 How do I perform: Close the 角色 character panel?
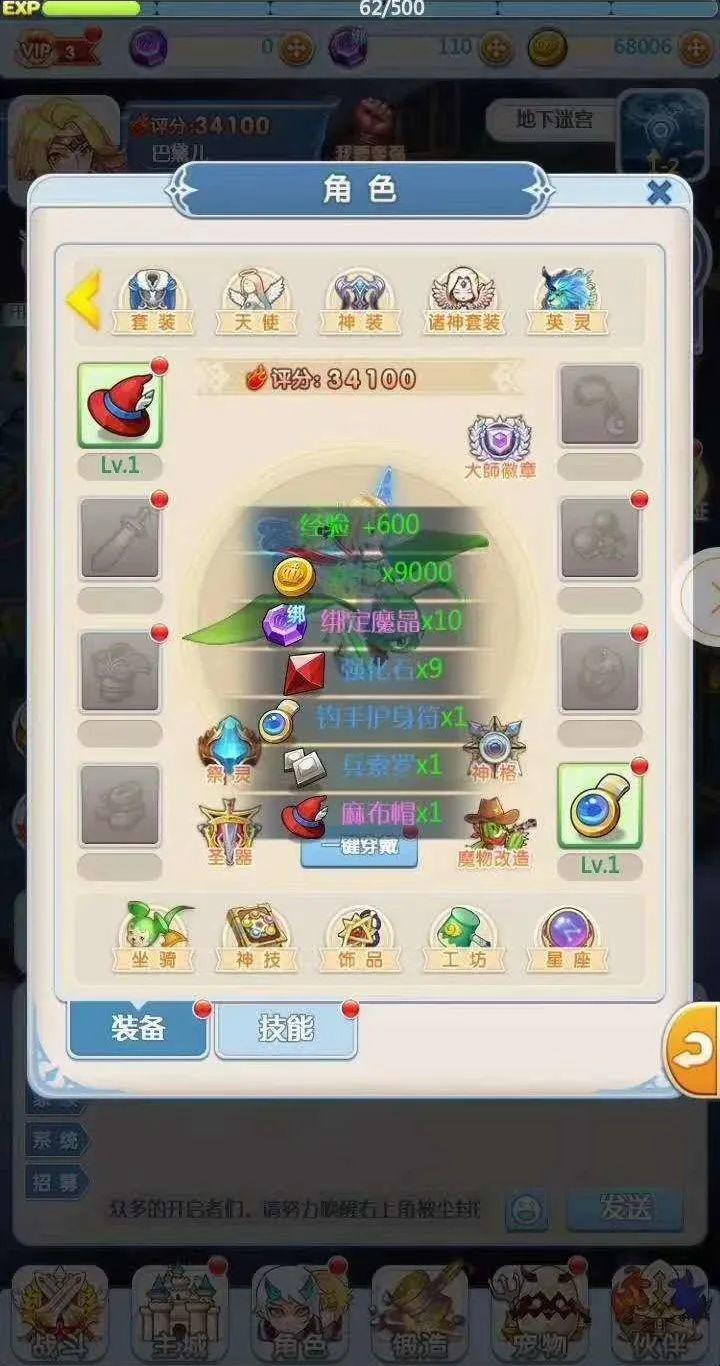(658, 193)
